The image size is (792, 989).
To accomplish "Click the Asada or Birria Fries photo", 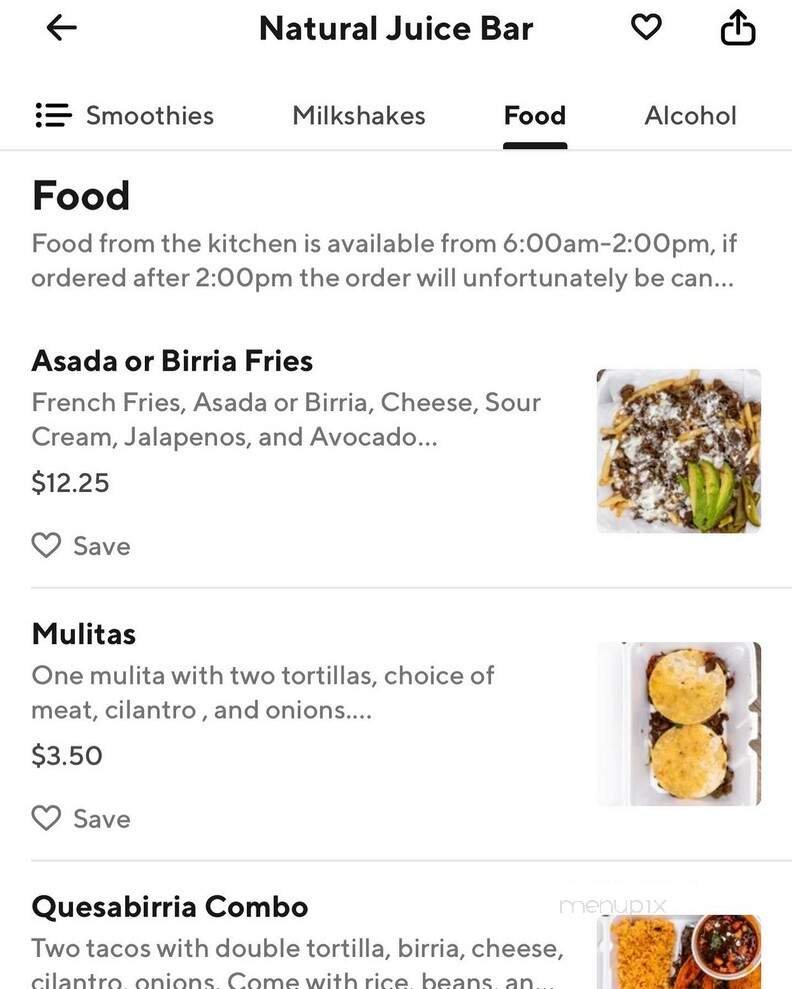I will (678, 451).
